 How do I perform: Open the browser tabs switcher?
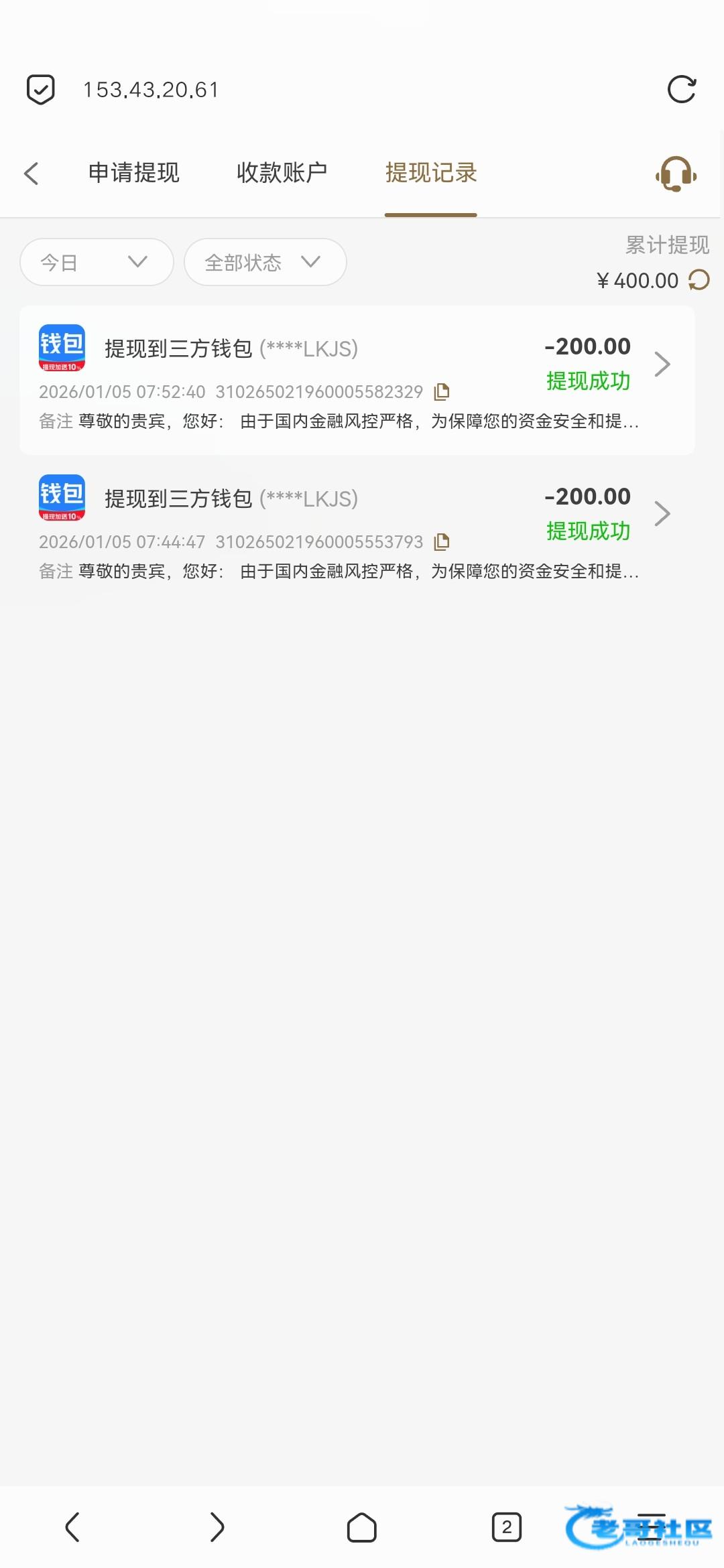506,1527
